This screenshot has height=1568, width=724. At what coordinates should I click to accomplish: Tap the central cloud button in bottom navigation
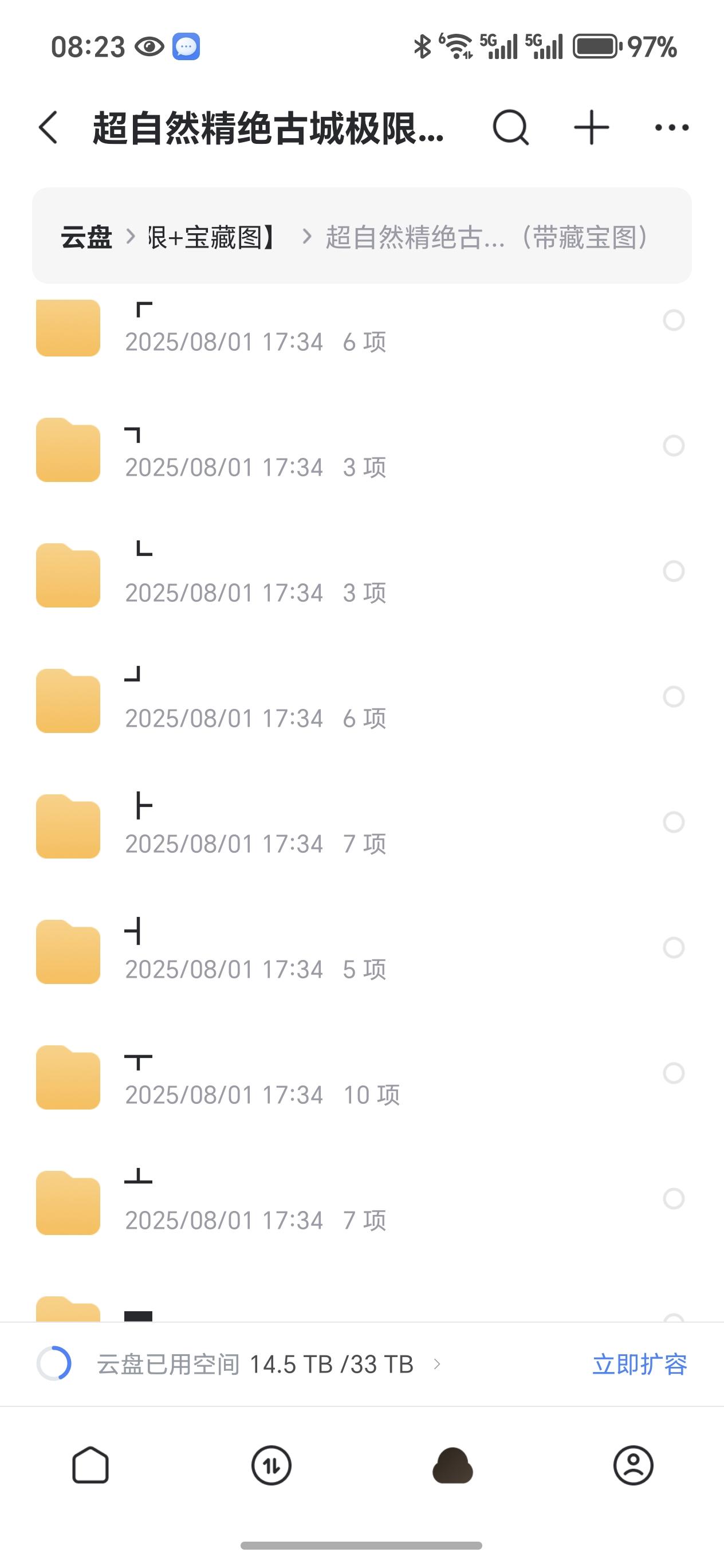click(x=453, y=1466)
